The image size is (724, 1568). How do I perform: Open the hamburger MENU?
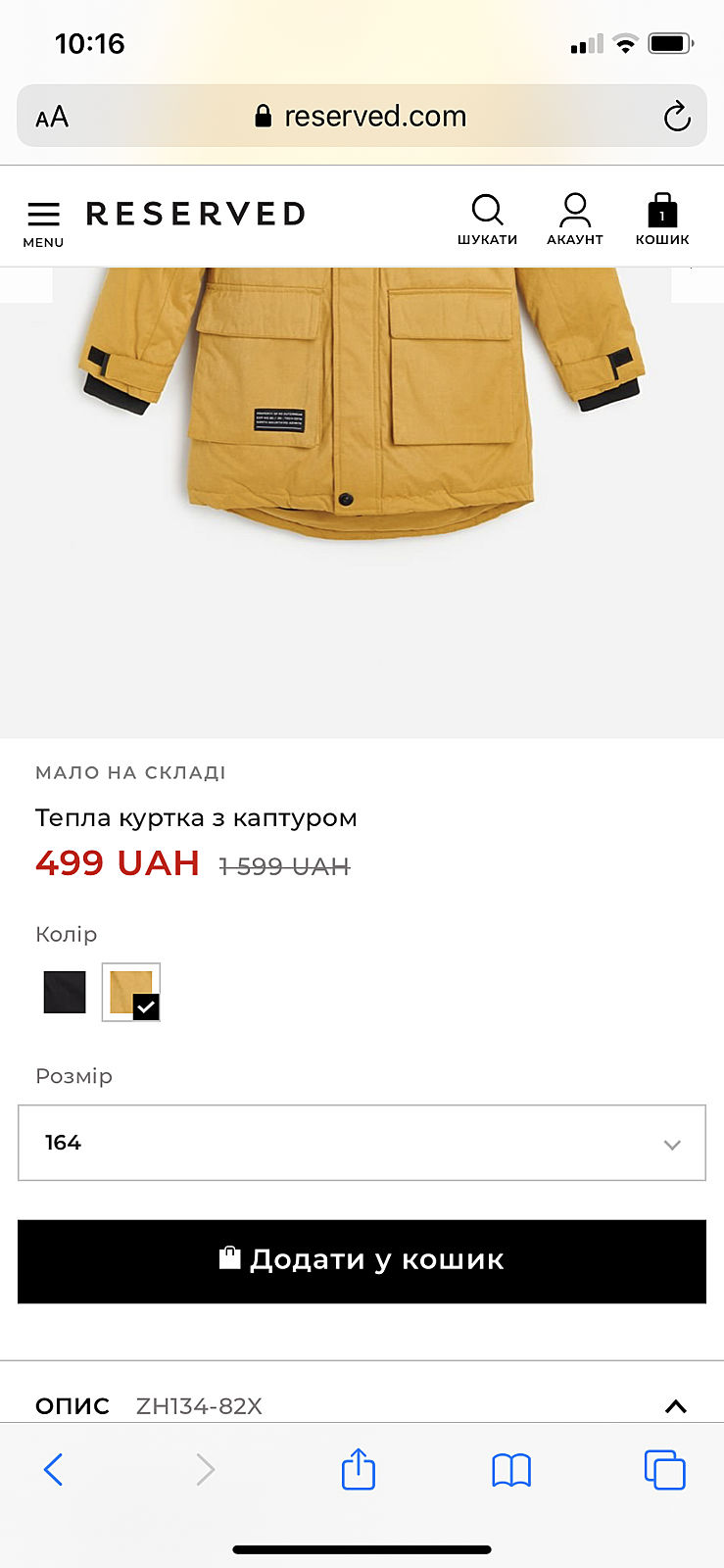[43, 223]
